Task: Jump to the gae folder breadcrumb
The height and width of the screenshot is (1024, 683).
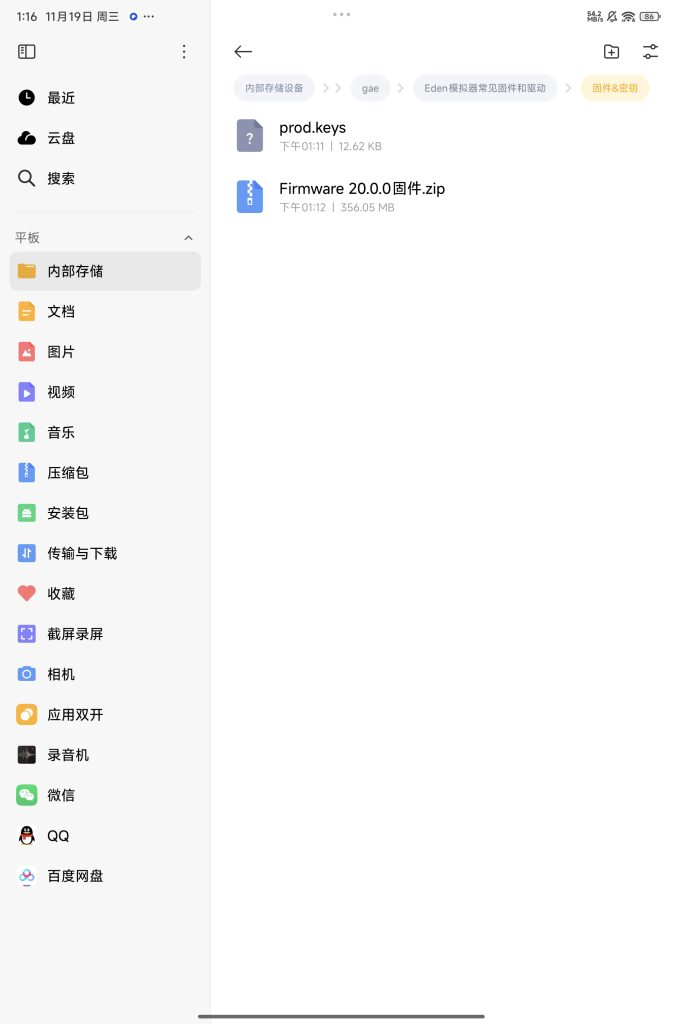Action: [370, 88]
